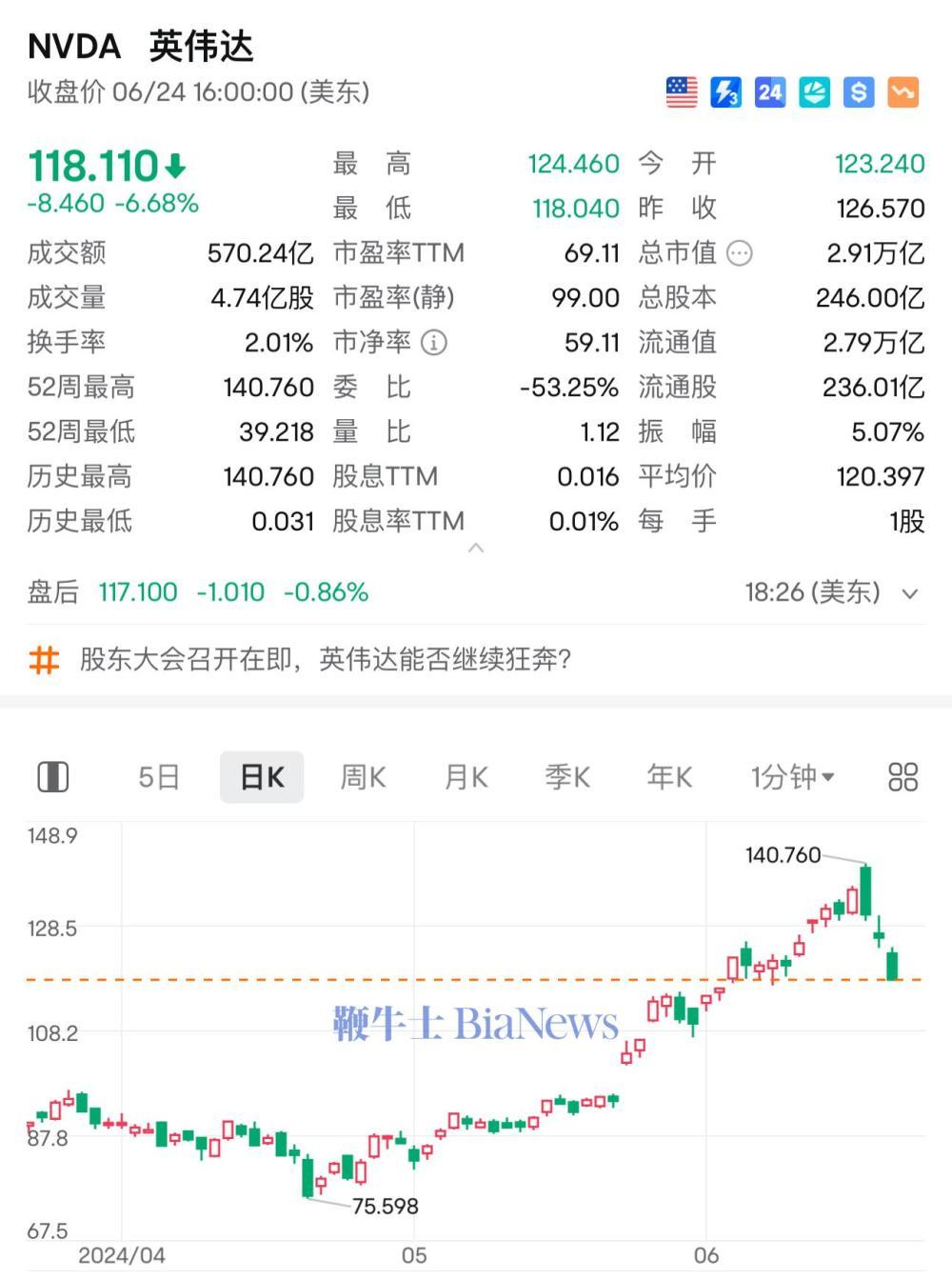Image resolution: width=952 pixels, height=1280 pixels.
Task: Open the teal analysis app icon
Action: click(x=814, y=92)
